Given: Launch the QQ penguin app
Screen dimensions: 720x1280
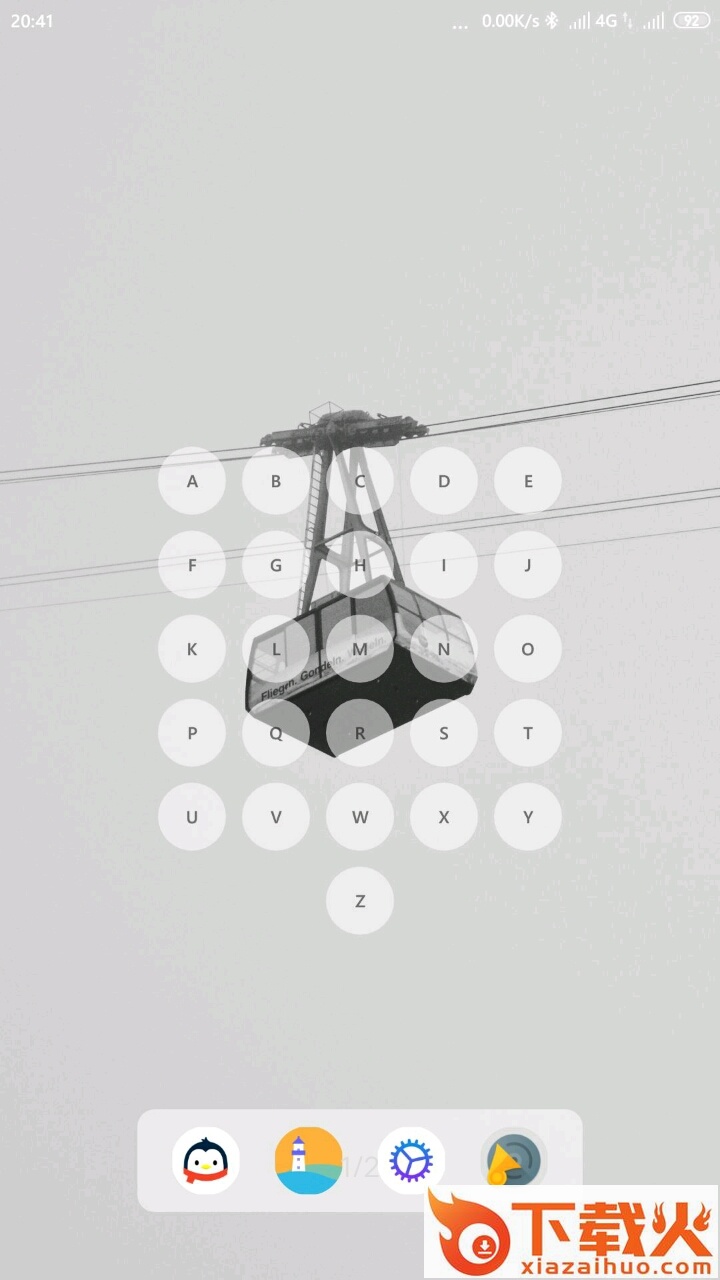Looking at the screenshot, I should point(206,1160).
